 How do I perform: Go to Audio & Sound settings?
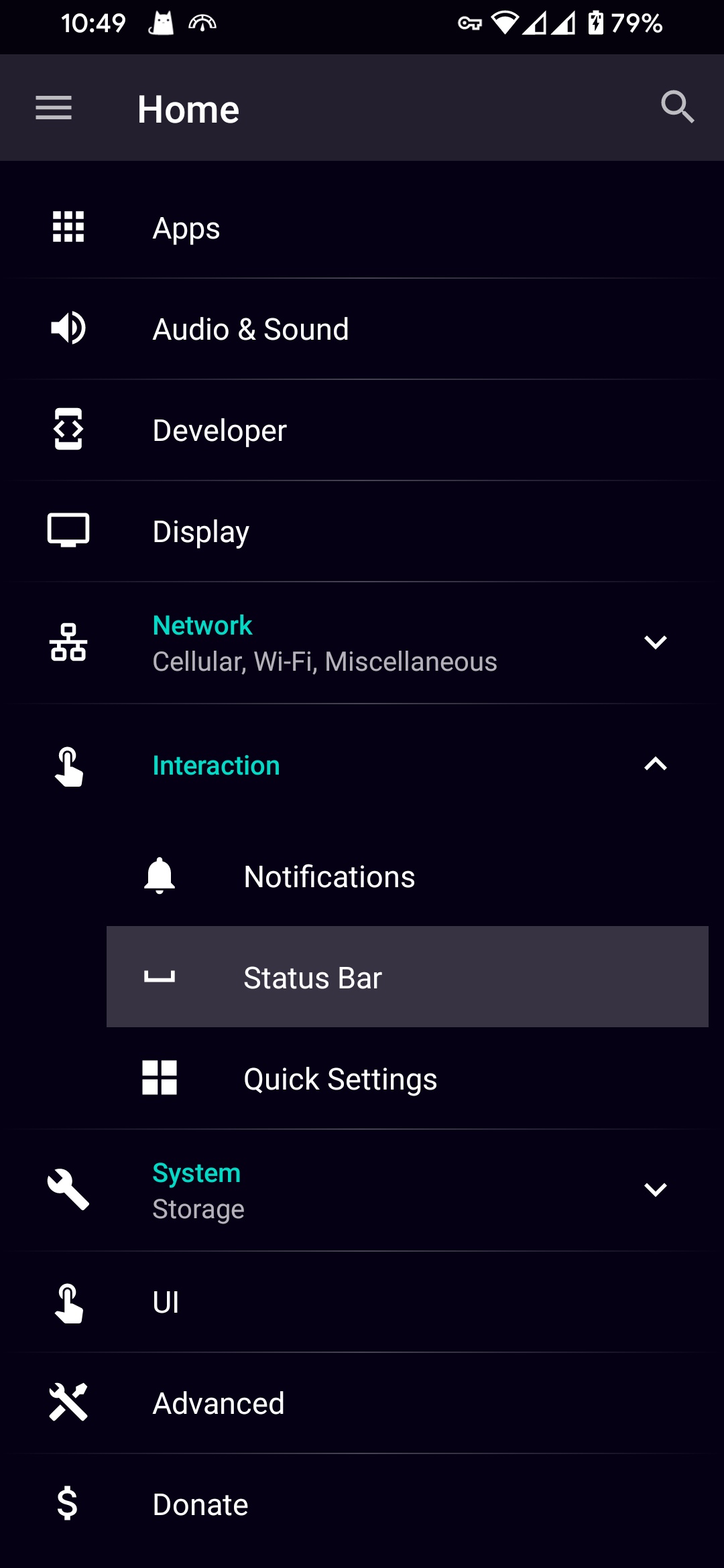pyautogui.click(x=362, y=329)
